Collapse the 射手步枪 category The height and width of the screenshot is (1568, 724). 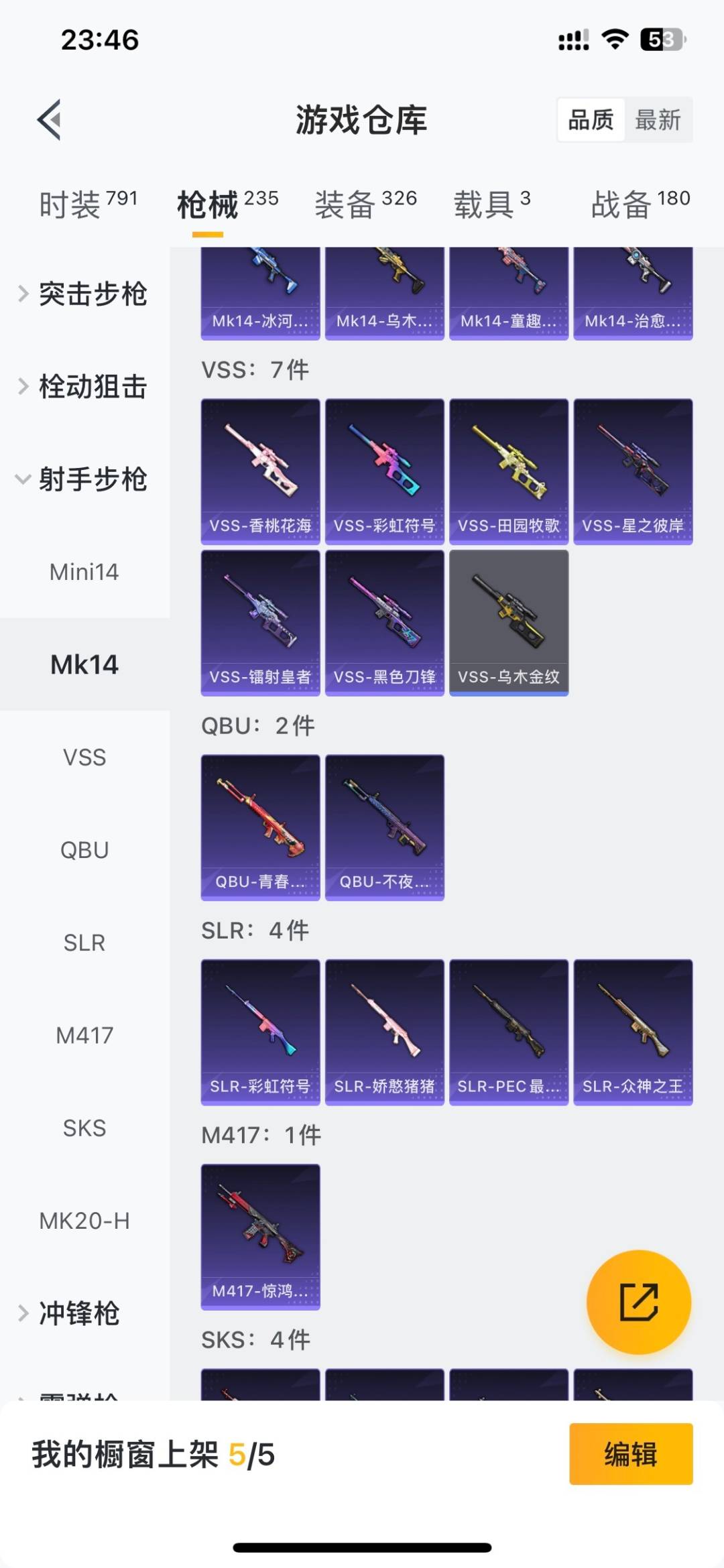pyautogui.click(x=94, y=479)
